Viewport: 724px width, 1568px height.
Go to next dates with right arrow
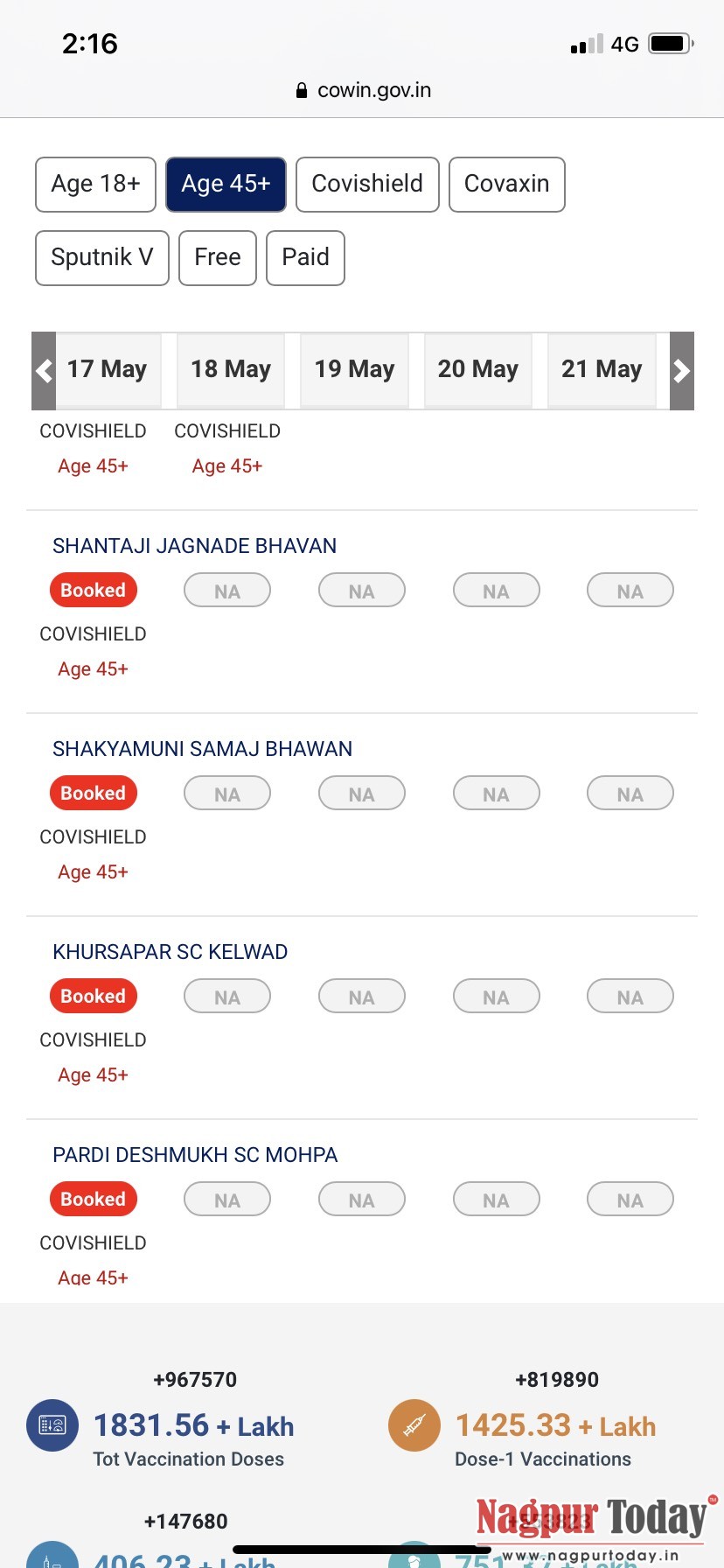[682, 370]
